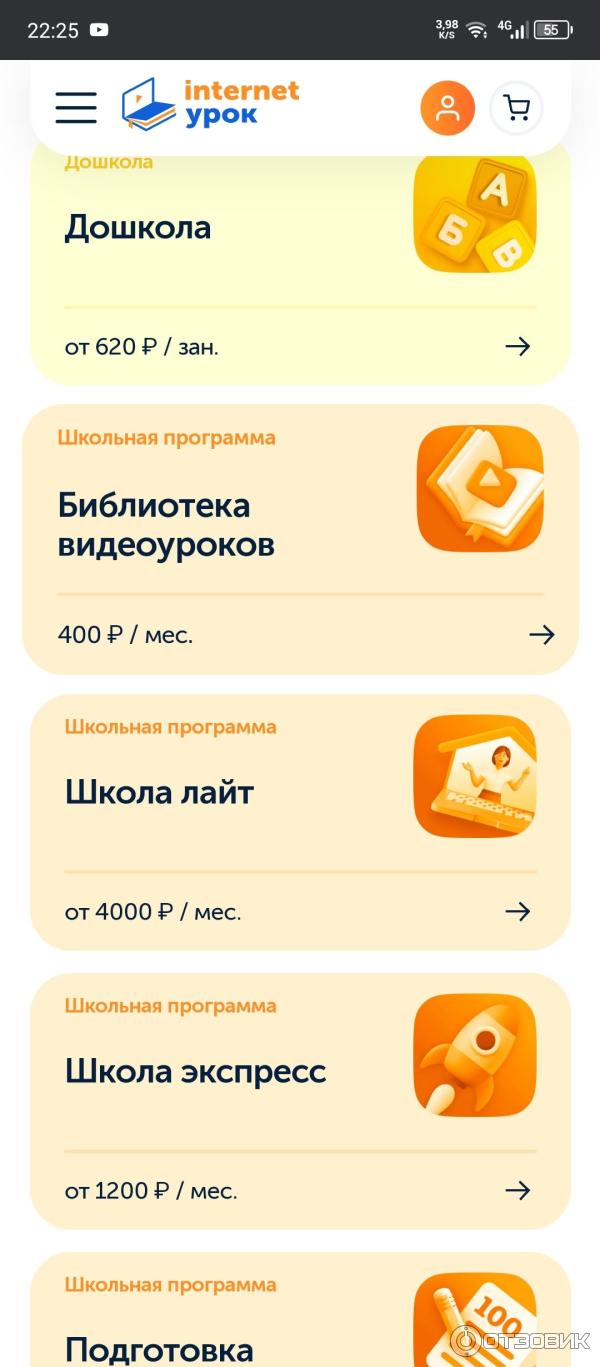Open the Школа лайт card

pyautogui.click(x=300, y=822)
